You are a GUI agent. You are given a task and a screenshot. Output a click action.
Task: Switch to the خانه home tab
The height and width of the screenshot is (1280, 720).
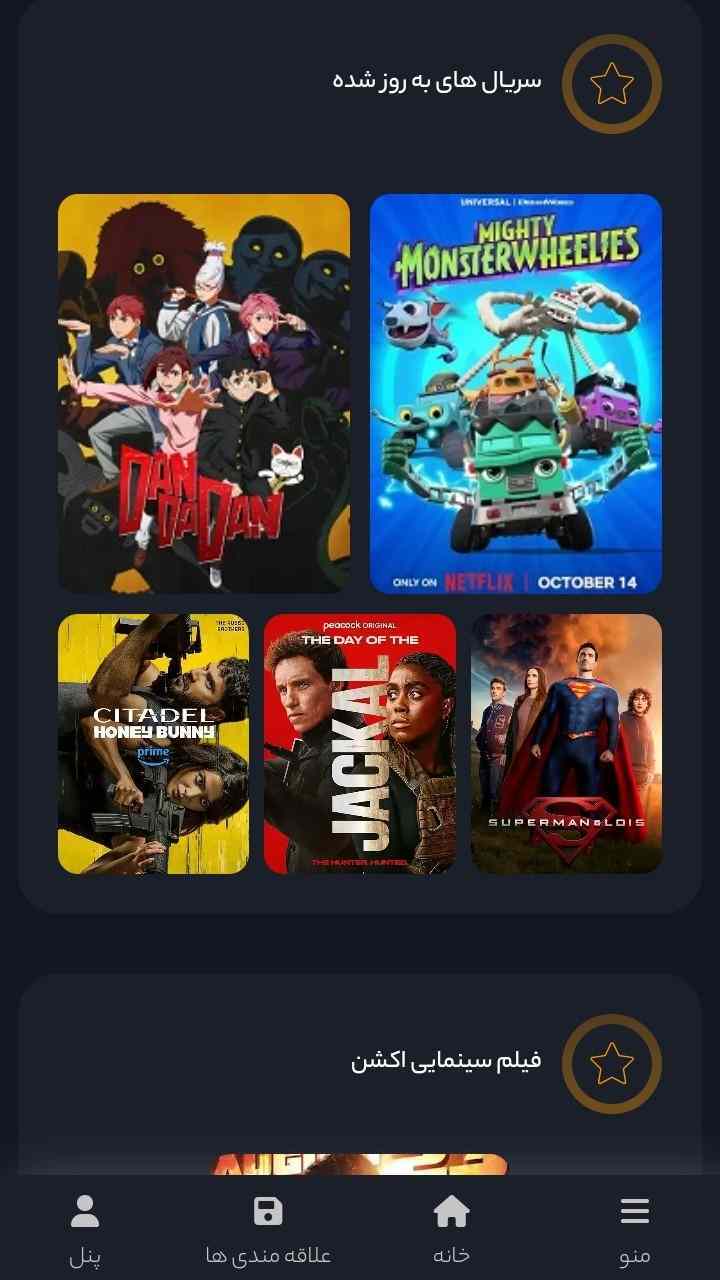(451, 1230)
